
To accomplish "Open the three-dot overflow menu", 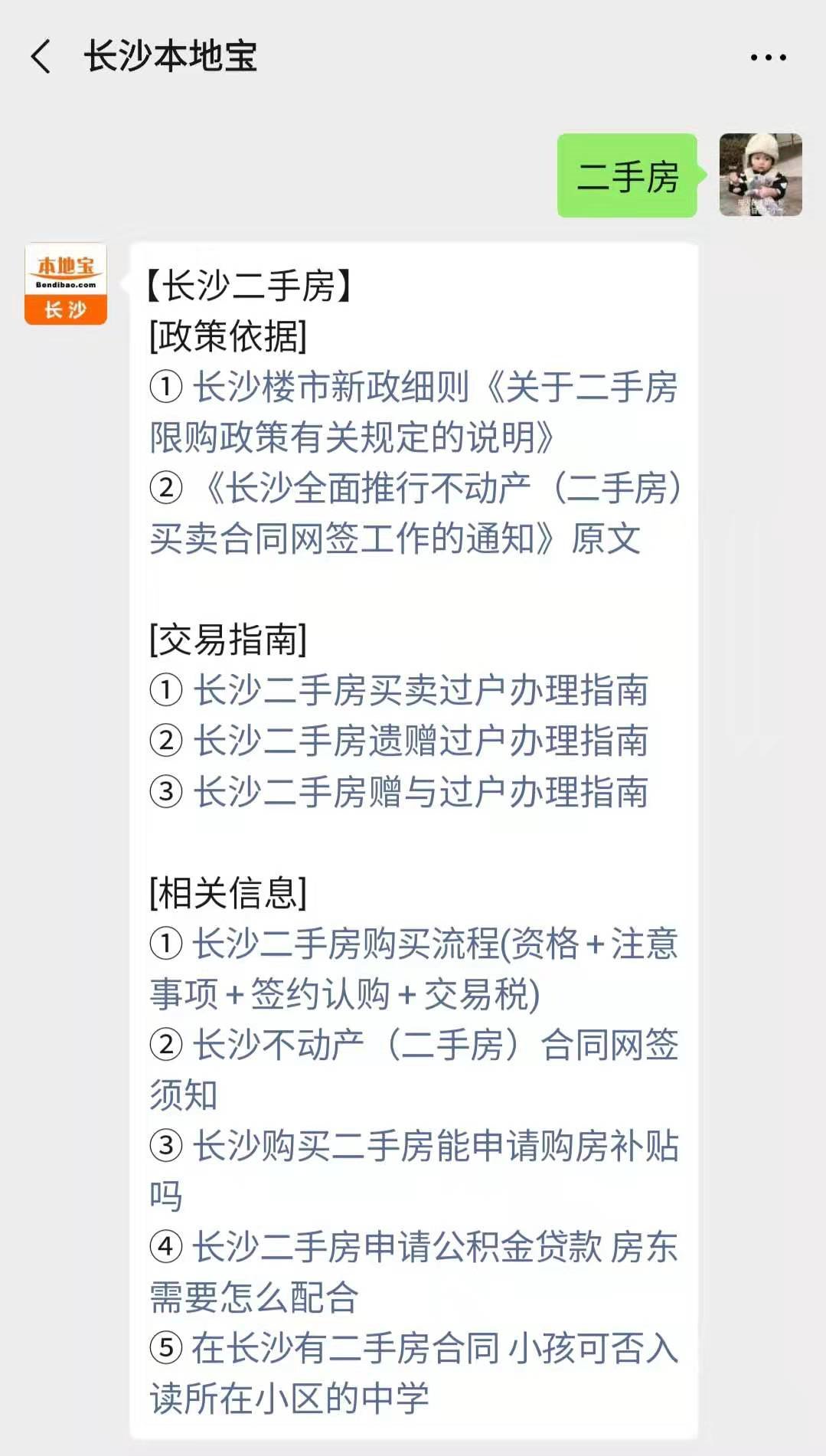I will point(768,57).
